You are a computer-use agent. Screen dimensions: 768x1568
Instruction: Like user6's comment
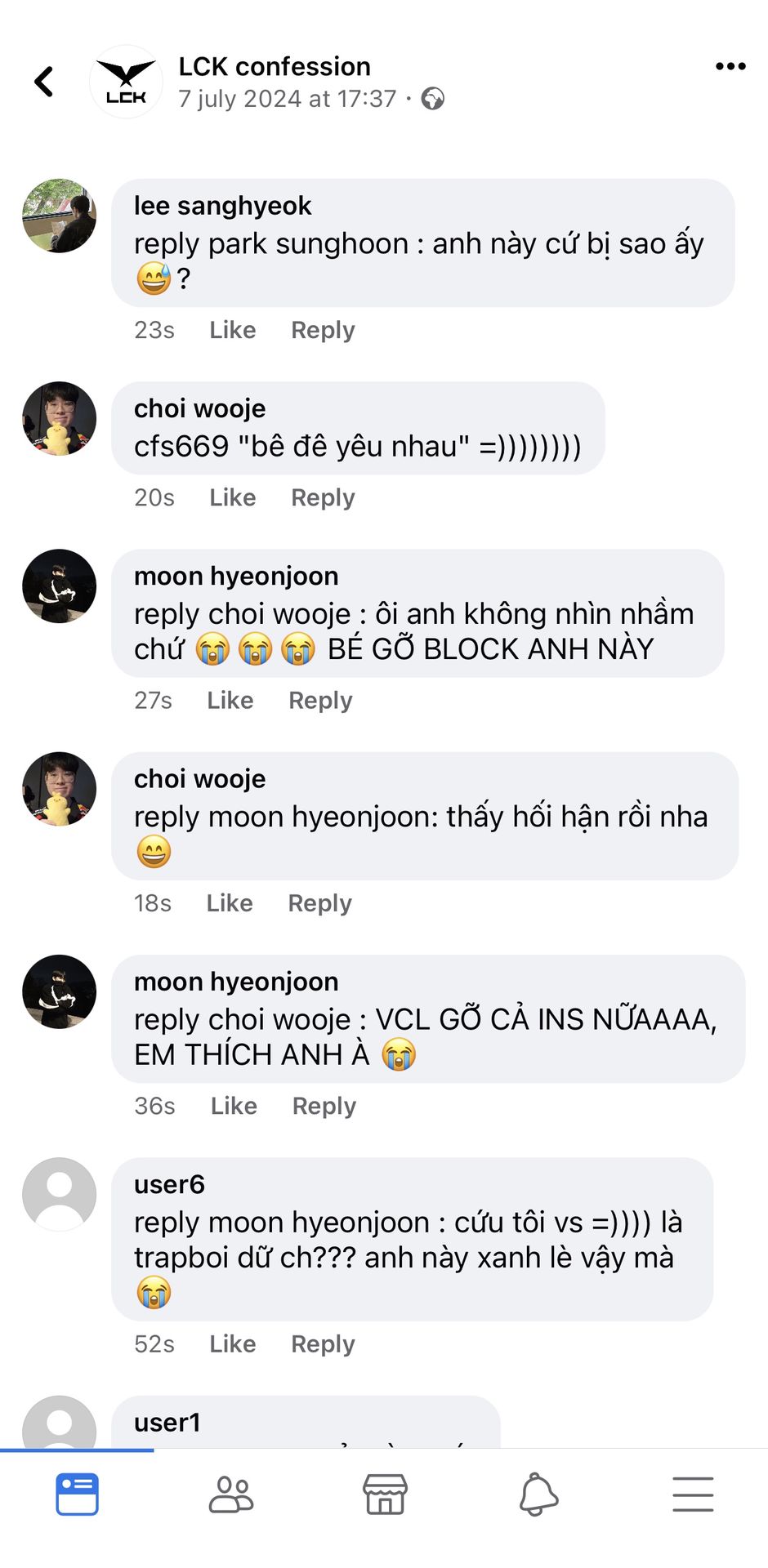pos(233,1343)
